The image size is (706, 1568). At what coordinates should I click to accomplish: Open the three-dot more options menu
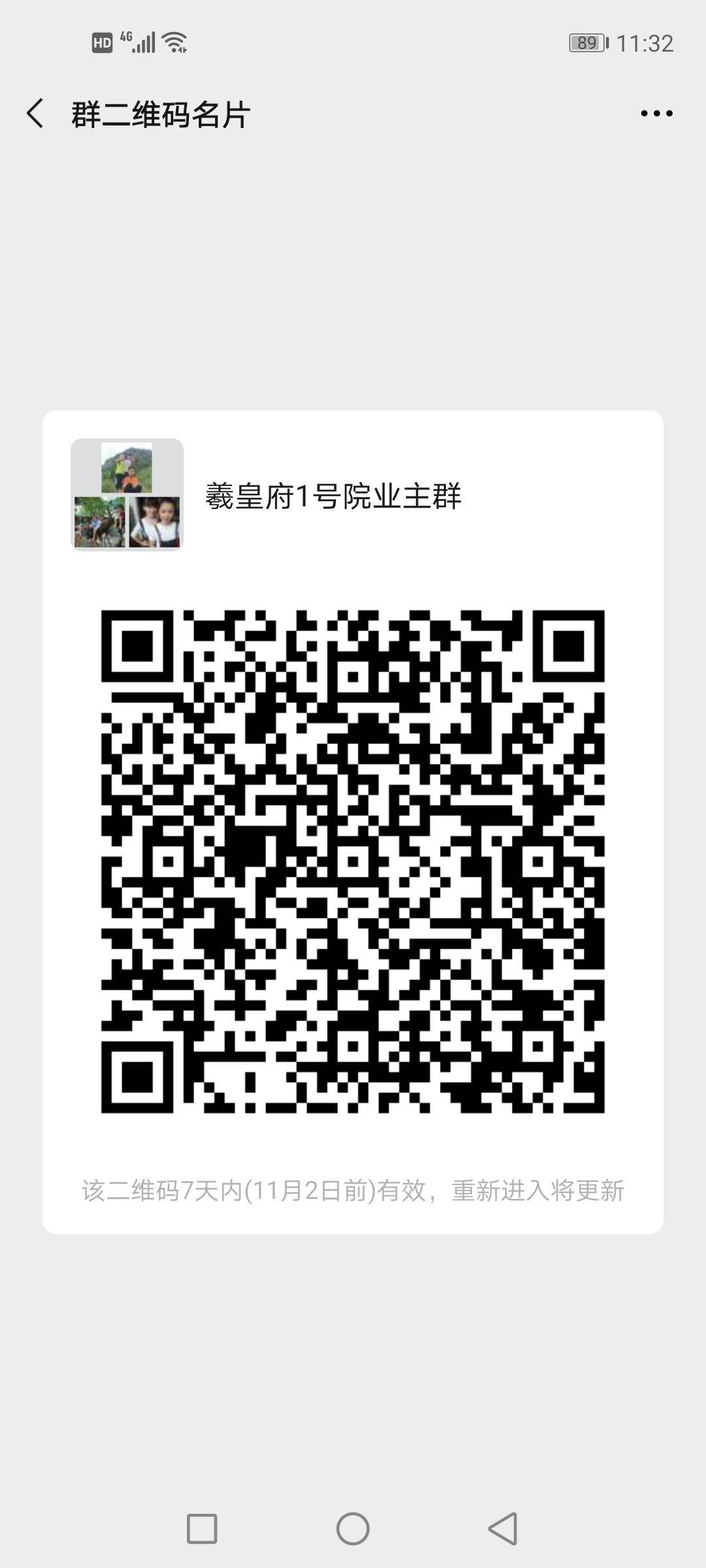point(656,114)
